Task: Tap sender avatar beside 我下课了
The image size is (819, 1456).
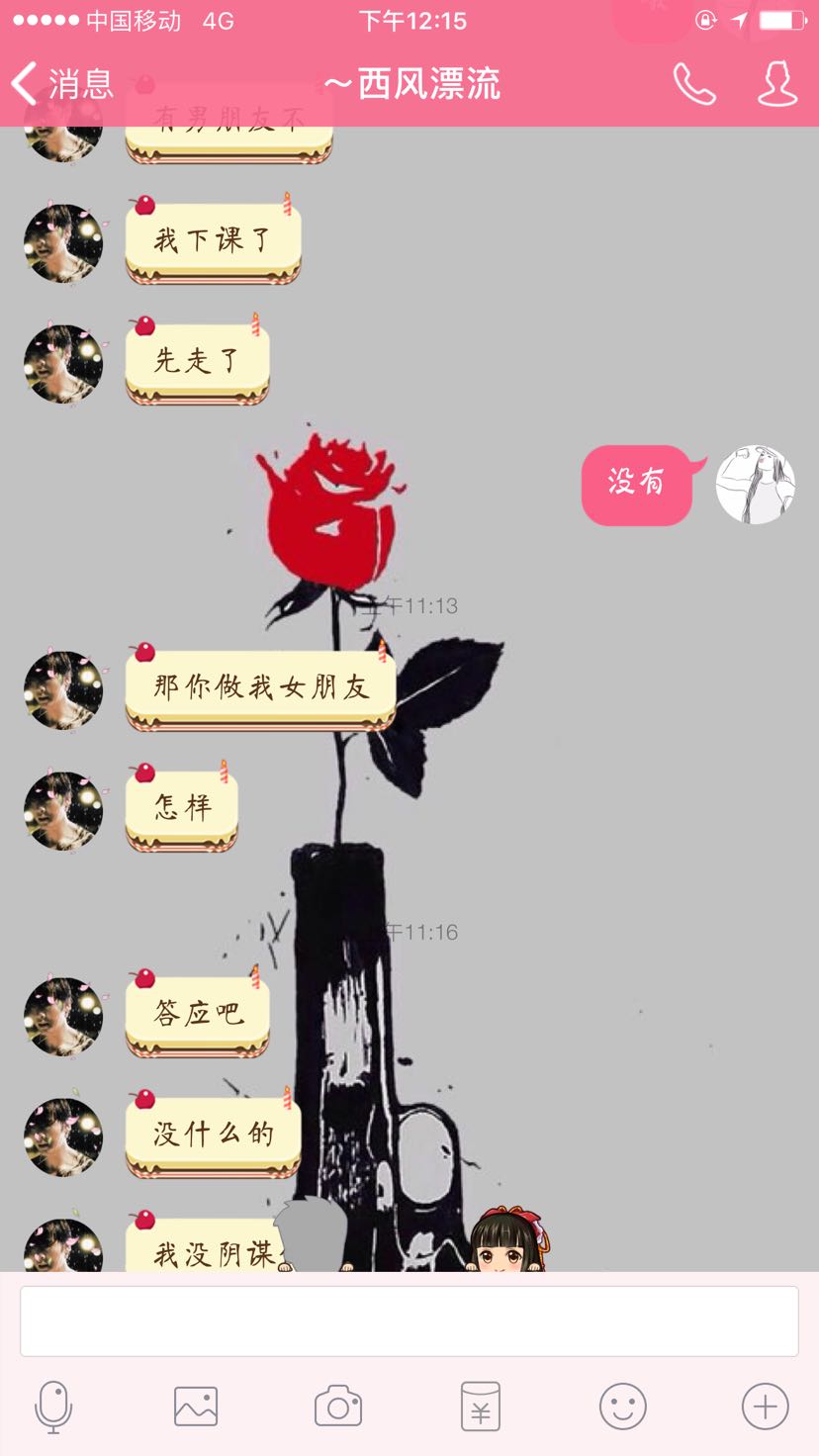Action: pos(63,243)
